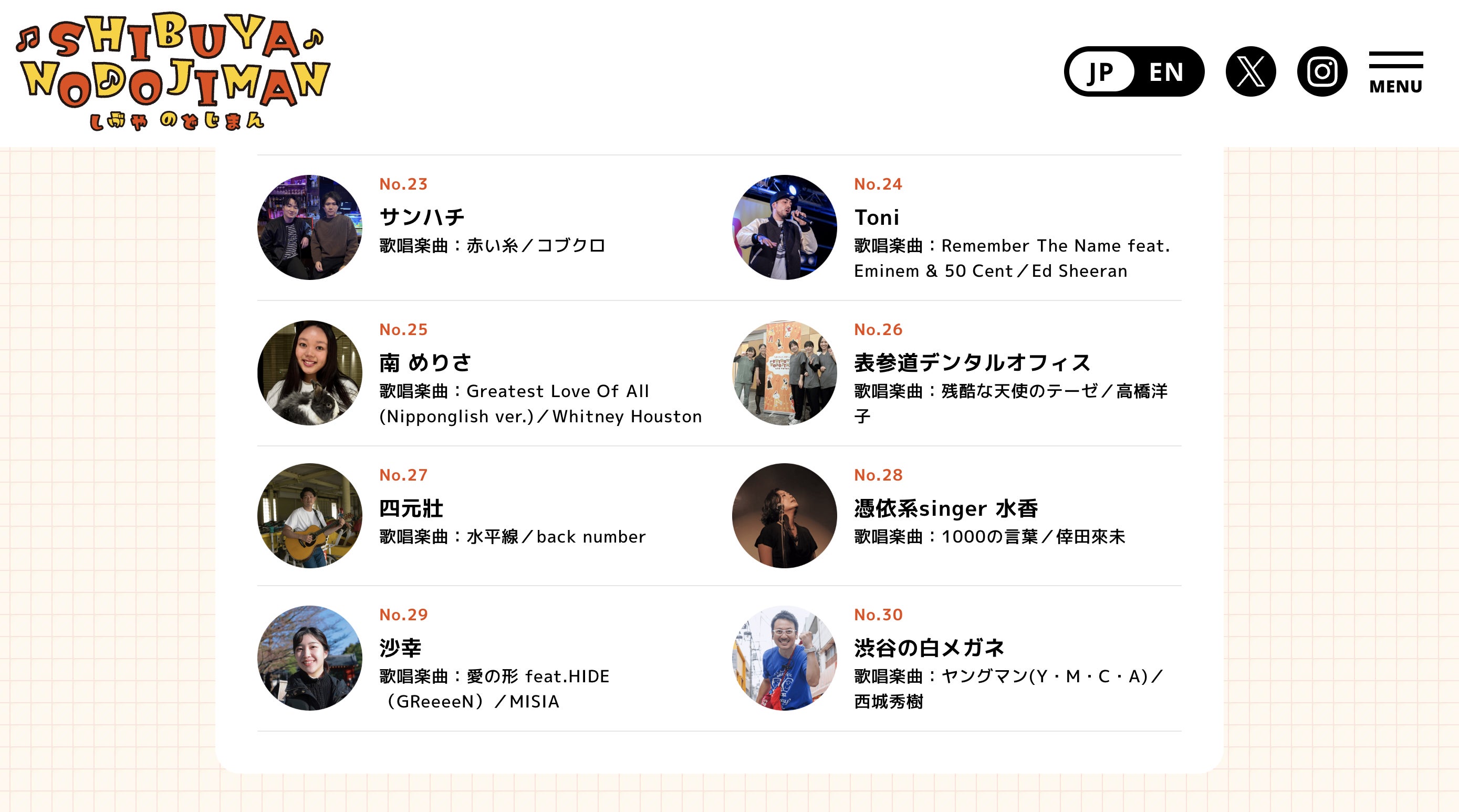Go to home via Shibuya Nodojiman logo
This screenshot has height=812, width=1459.
tap(173, 71)
